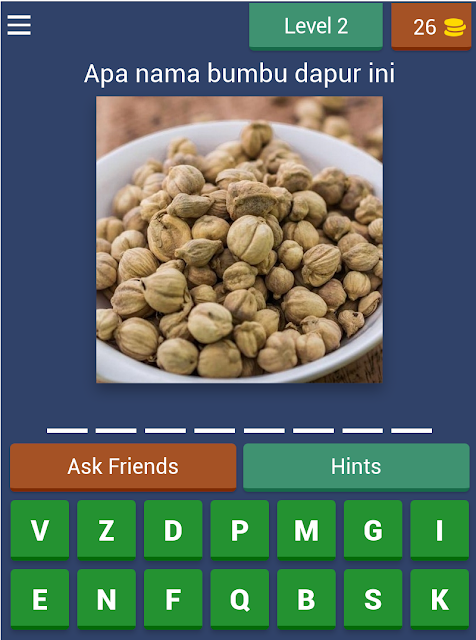Select the letter B tile
This screenshot has width=476, height=640.
[x=306, y=599]
